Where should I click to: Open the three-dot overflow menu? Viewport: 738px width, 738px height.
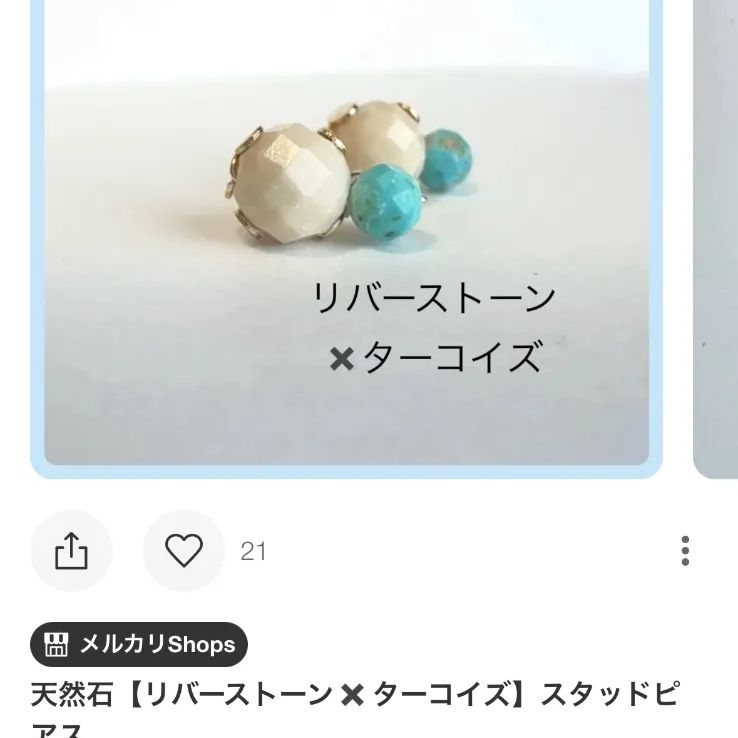(x=685, y=551)
